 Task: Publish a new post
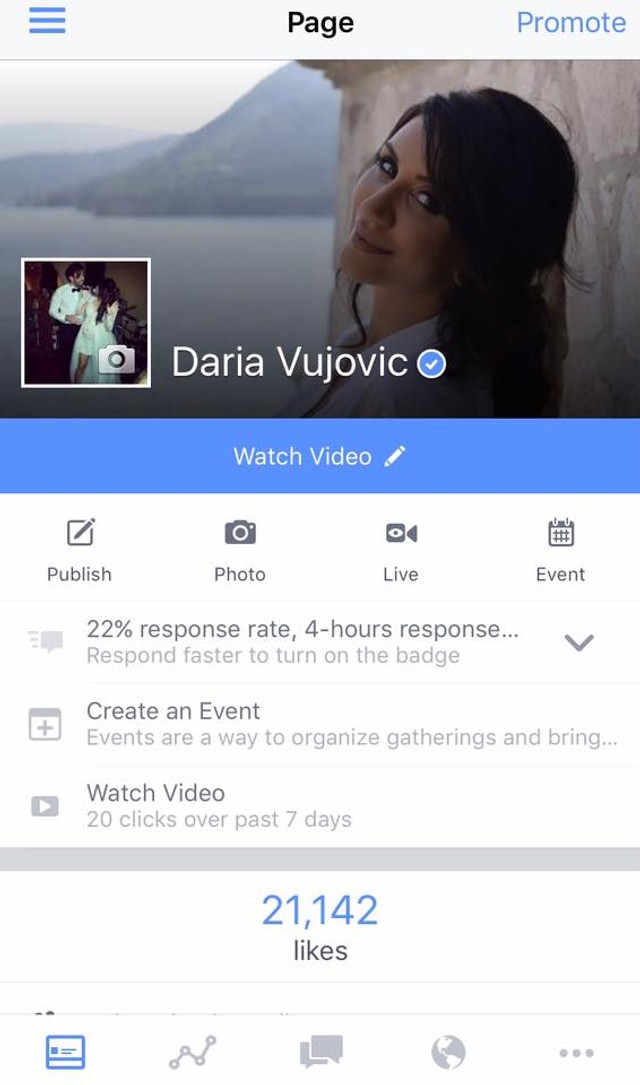click(80, 548)
